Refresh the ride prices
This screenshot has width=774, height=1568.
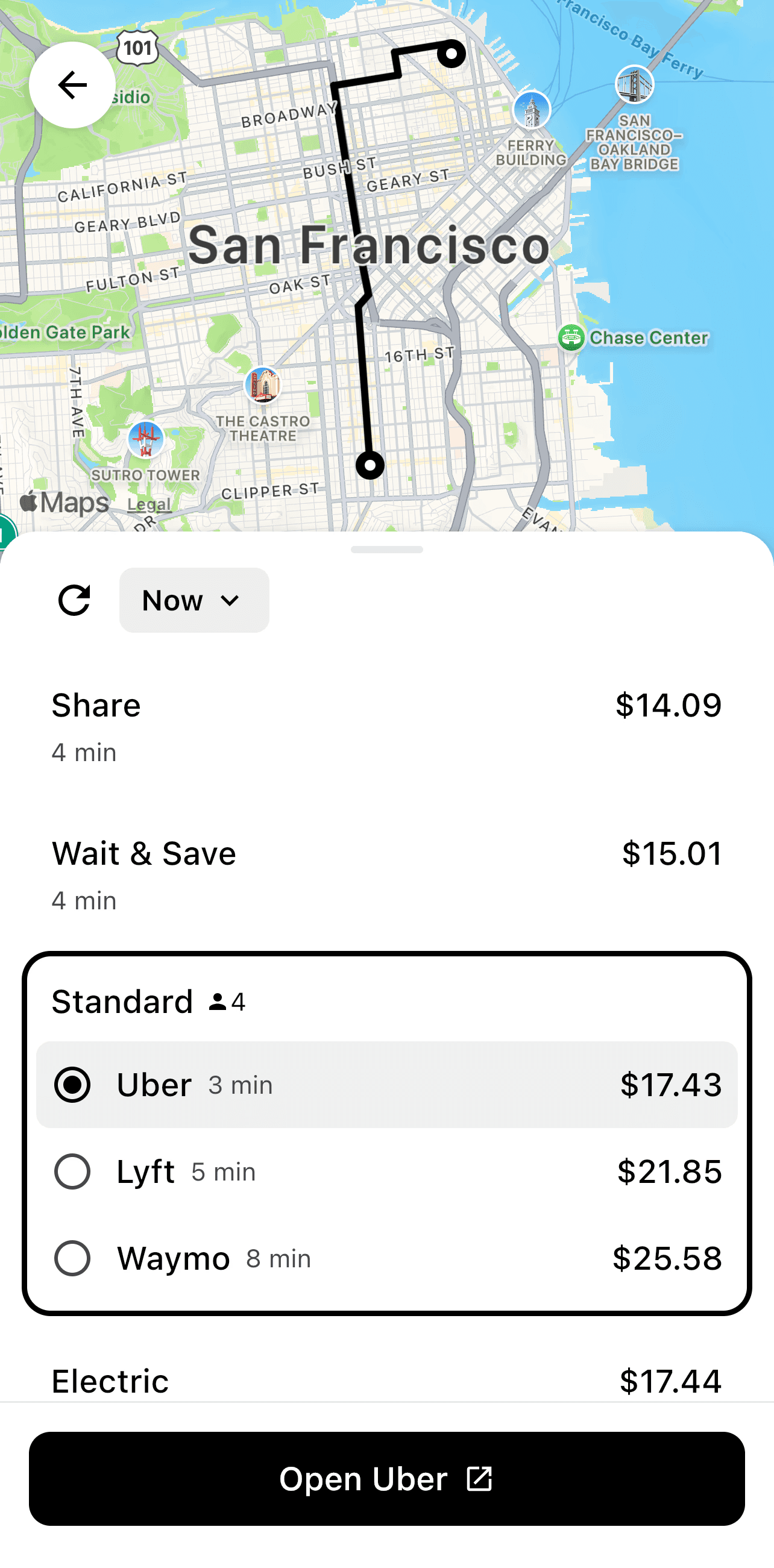pos(74,600)
